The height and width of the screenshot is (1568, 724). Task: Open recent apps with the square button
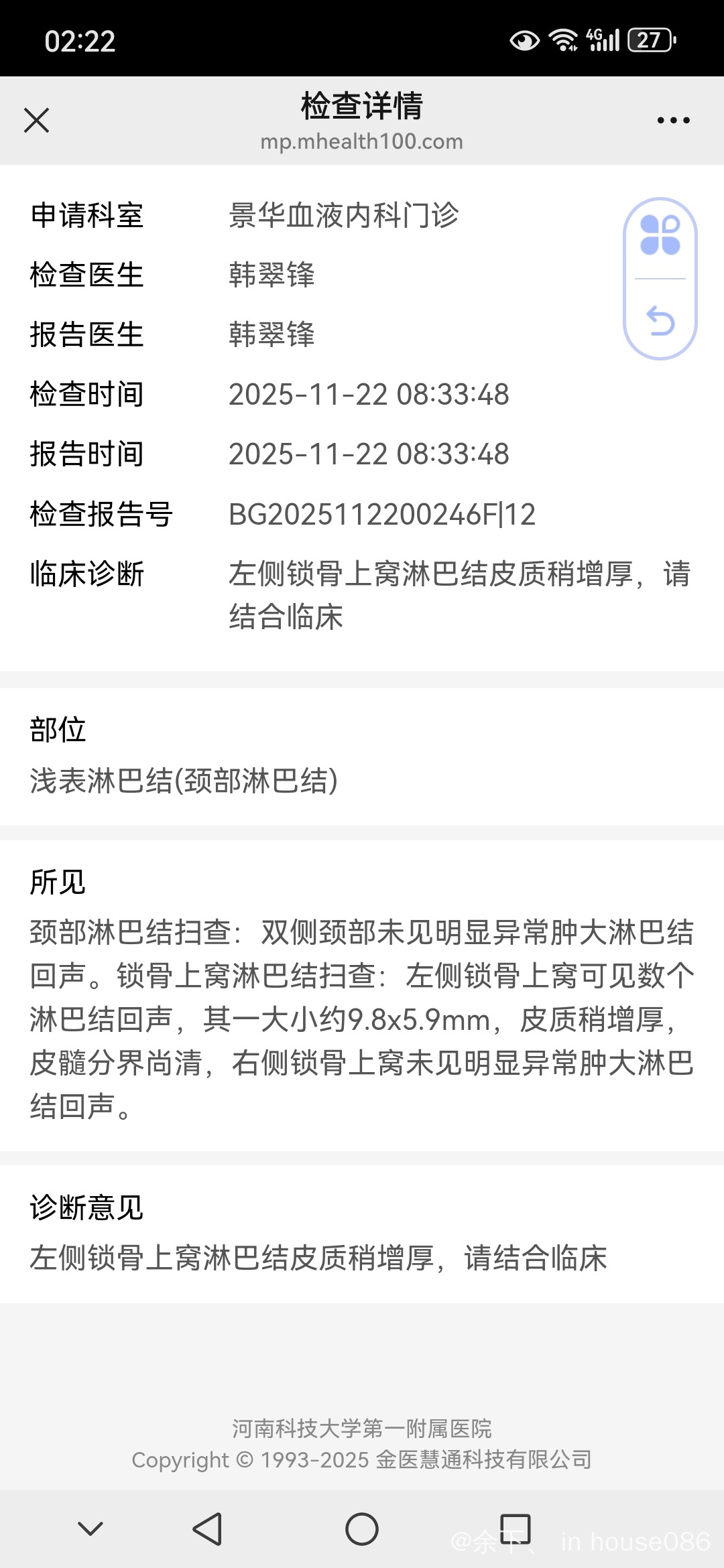pos(516,1529)
